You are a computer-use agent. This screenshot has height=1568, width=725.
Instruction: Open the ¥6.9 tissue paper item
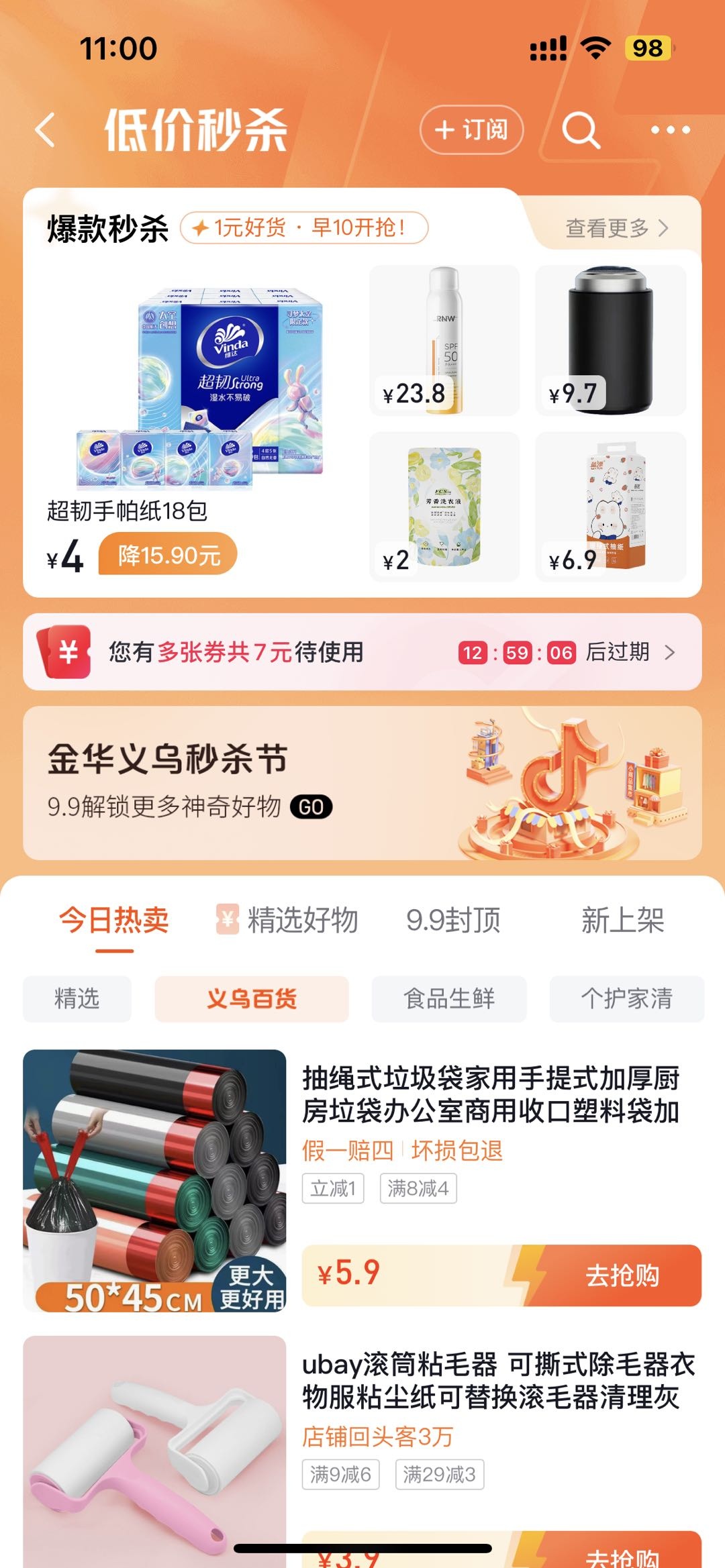[610, 507]
